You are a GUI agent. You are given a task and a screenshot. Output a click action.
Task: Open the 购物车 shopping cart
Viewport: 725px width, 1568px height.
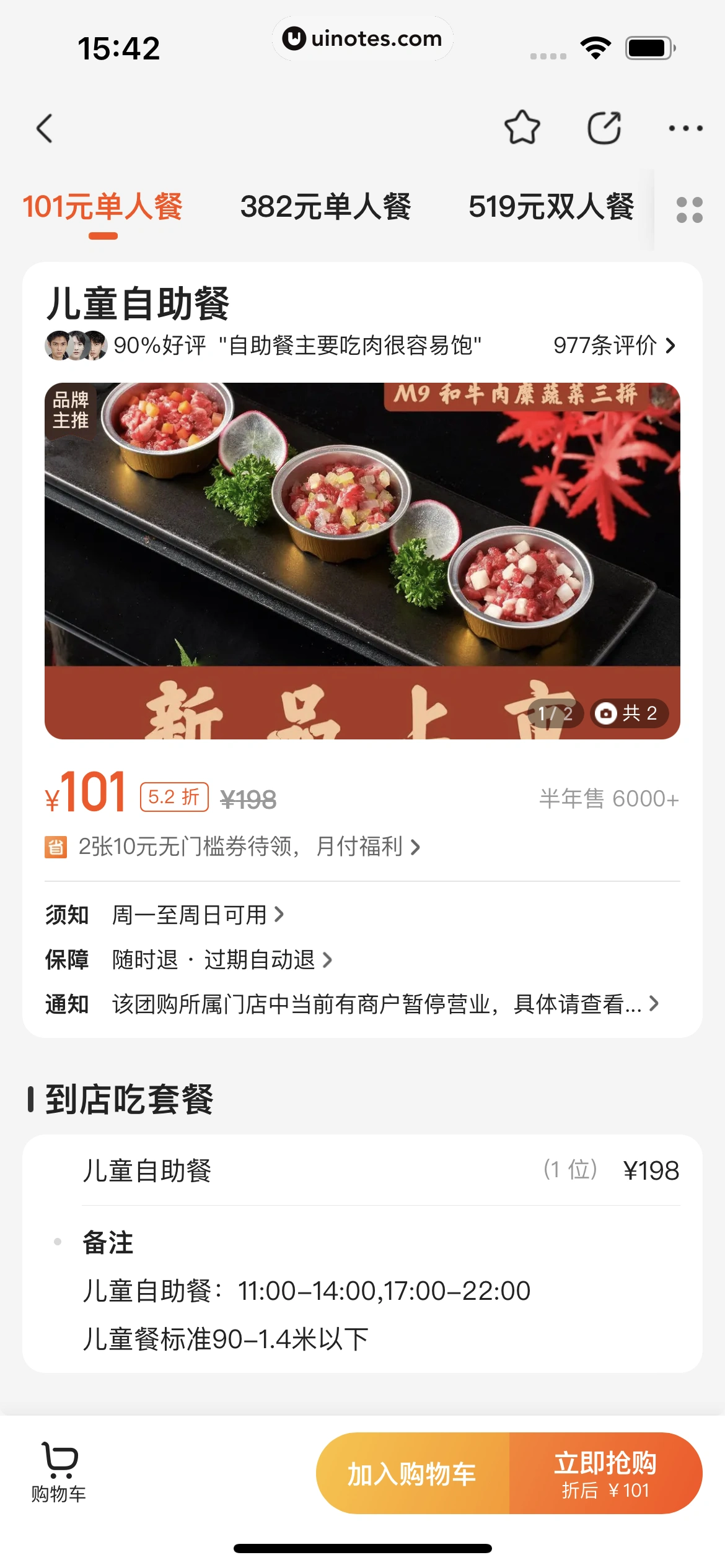(59, 1473)
